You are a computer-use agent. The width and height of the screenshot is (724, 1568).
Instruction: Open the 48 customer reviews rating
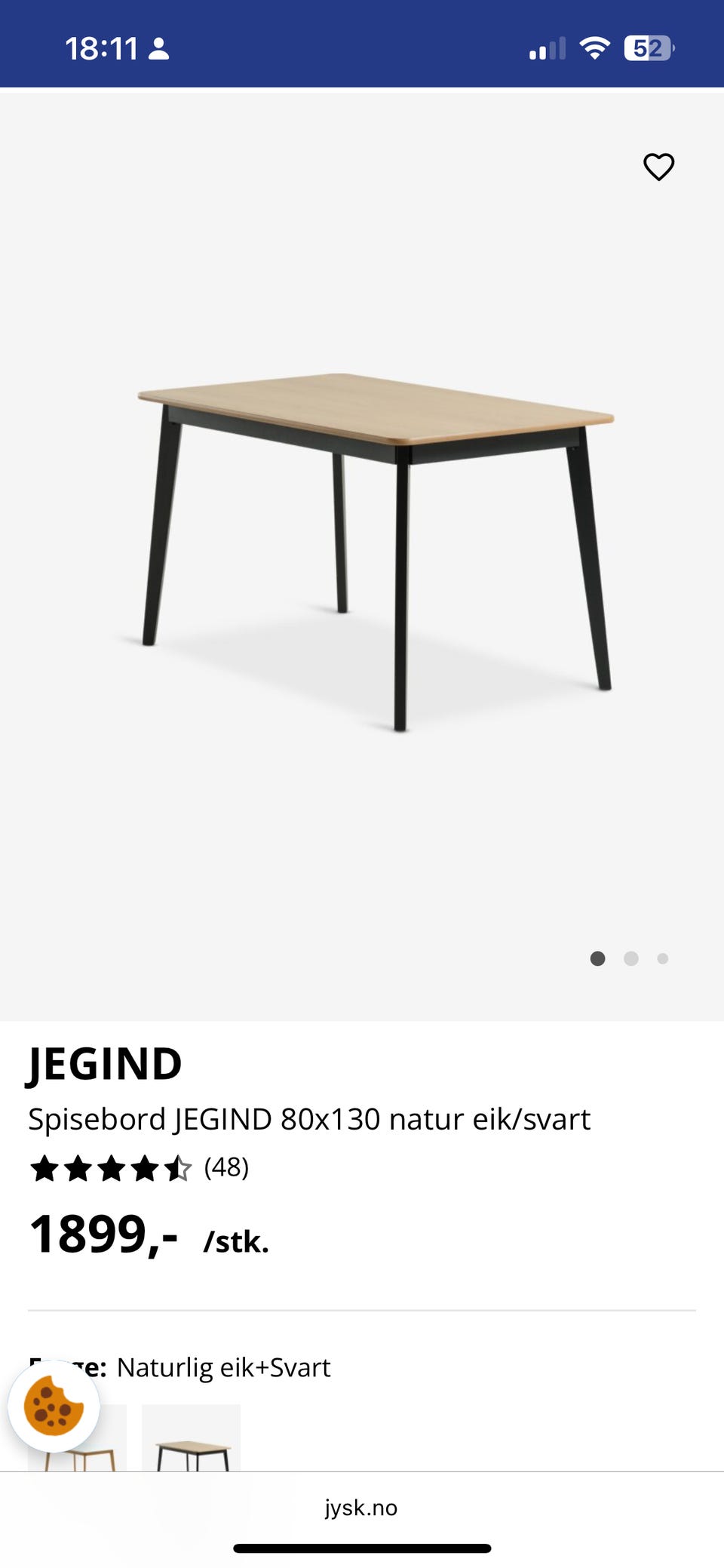tap(140, 1168)
